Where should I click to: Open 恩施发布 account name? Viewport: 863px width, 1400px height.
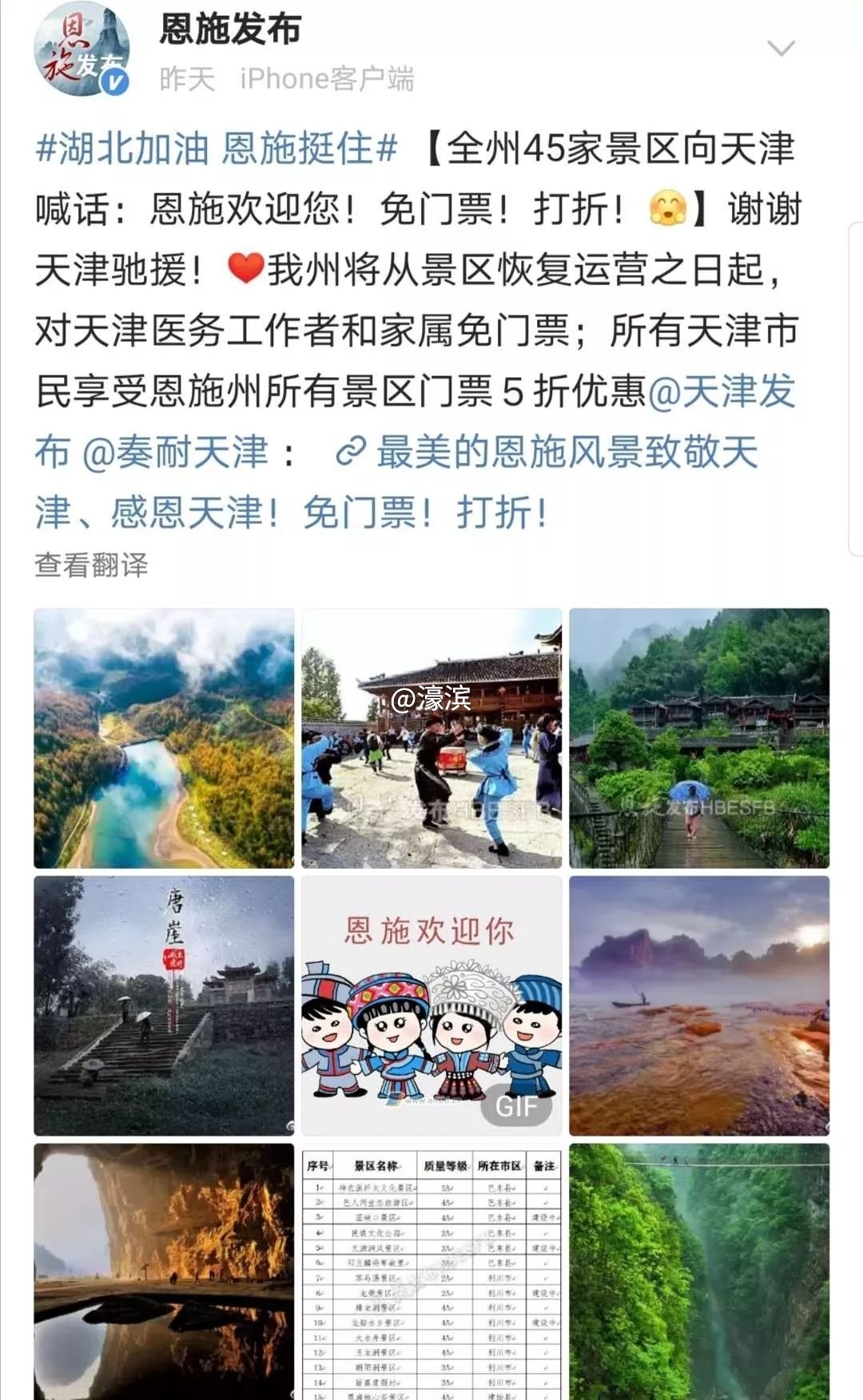point(230,30)
